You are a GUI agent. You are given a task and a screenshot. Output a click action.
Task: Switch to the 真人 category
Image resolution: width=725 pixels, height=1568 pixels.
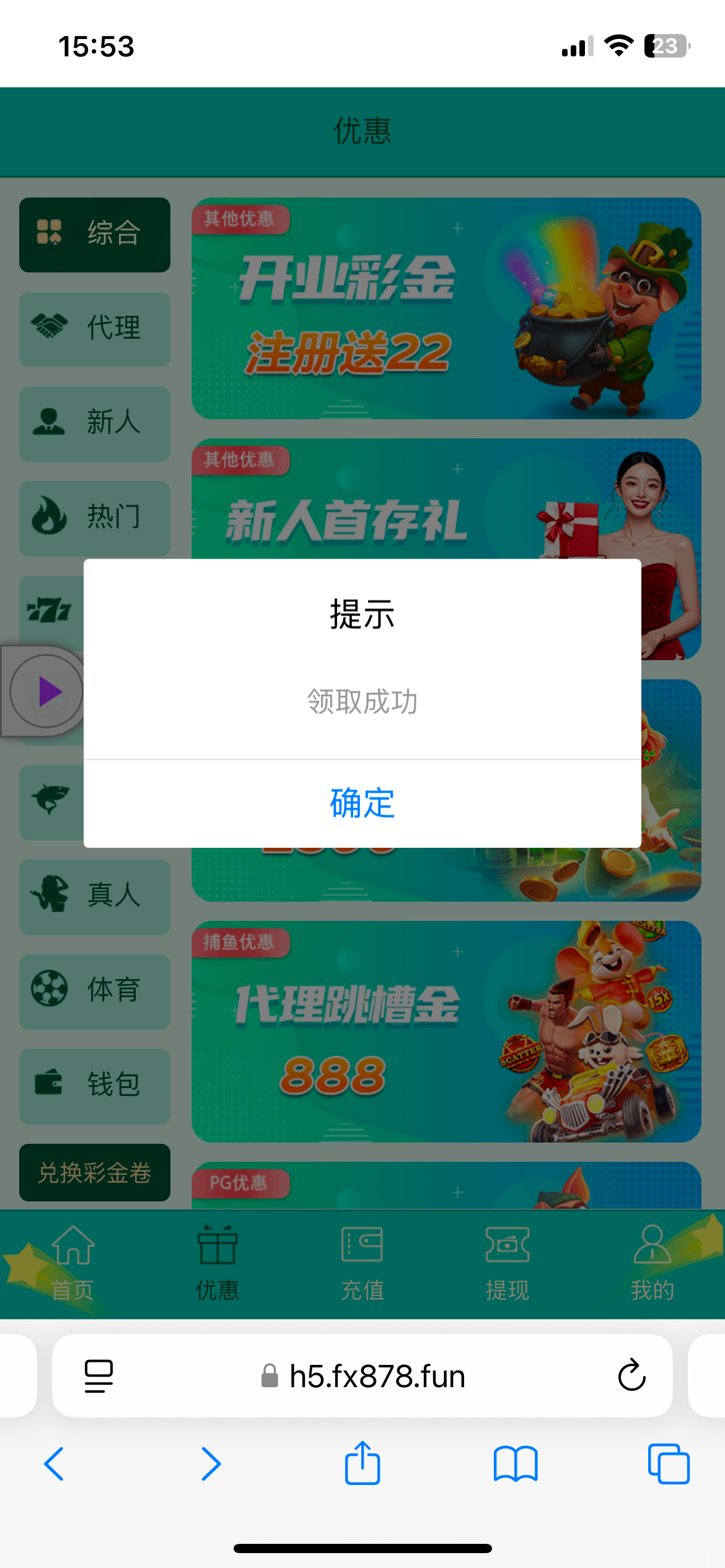[95, 896]
